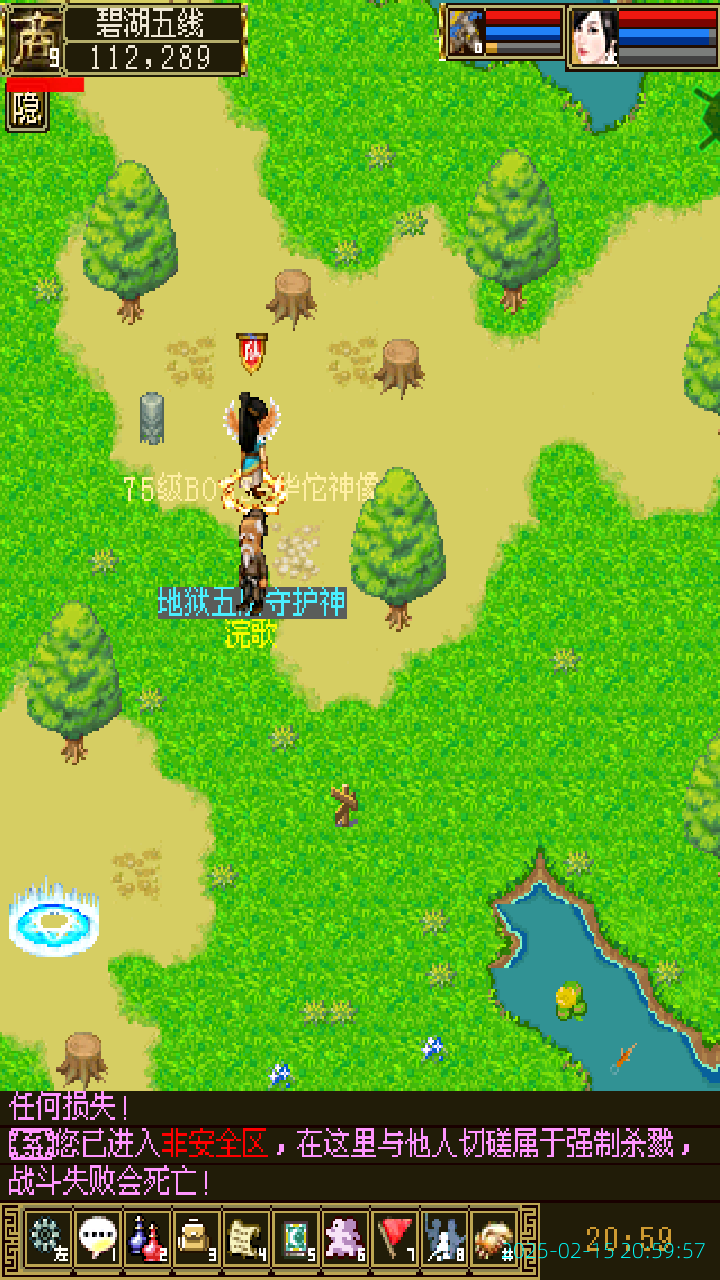Toggle the 隐 hide button
The width and height of the screenshot is (720, 1280).
[x=26, y=109]
